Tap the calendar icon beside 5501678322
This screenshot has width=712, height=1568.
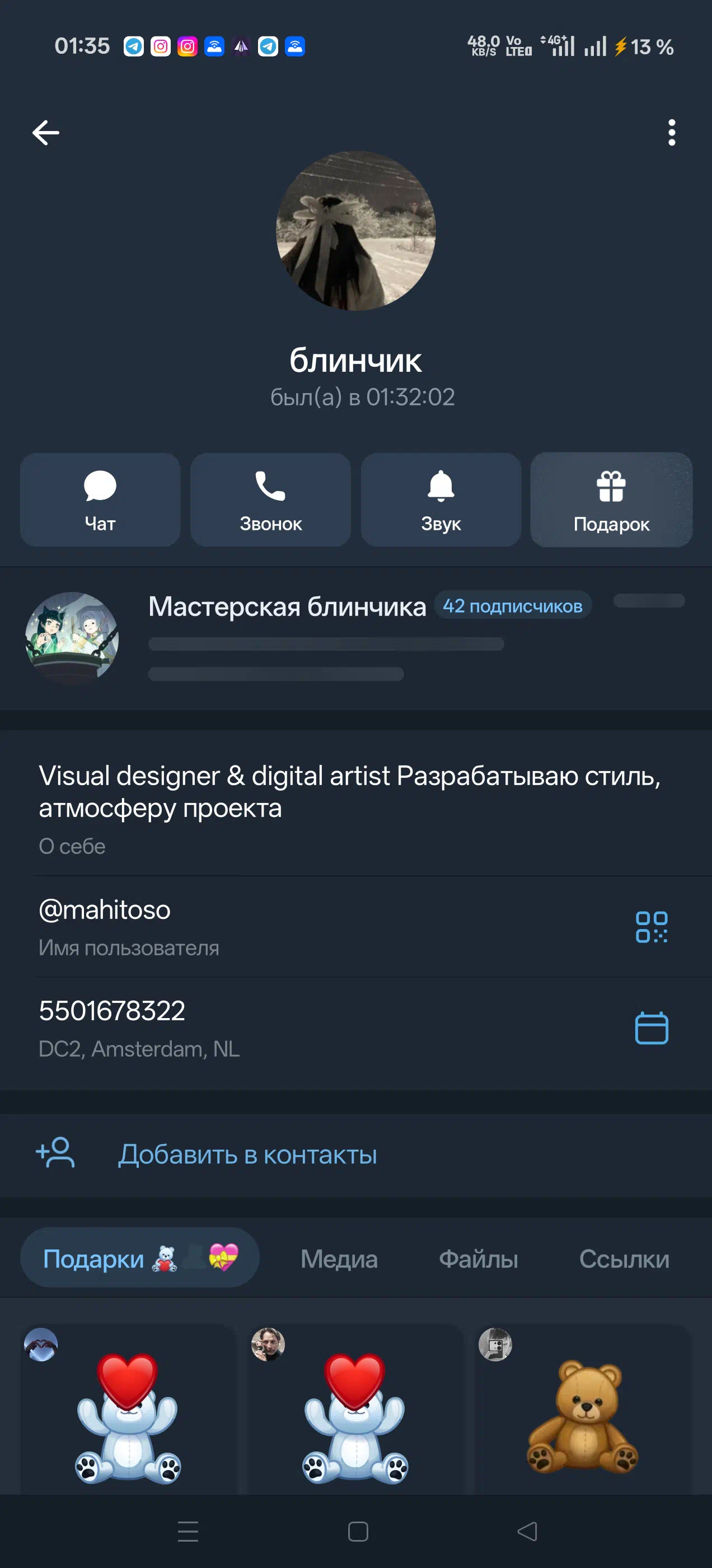click(x=651, y=1028)
